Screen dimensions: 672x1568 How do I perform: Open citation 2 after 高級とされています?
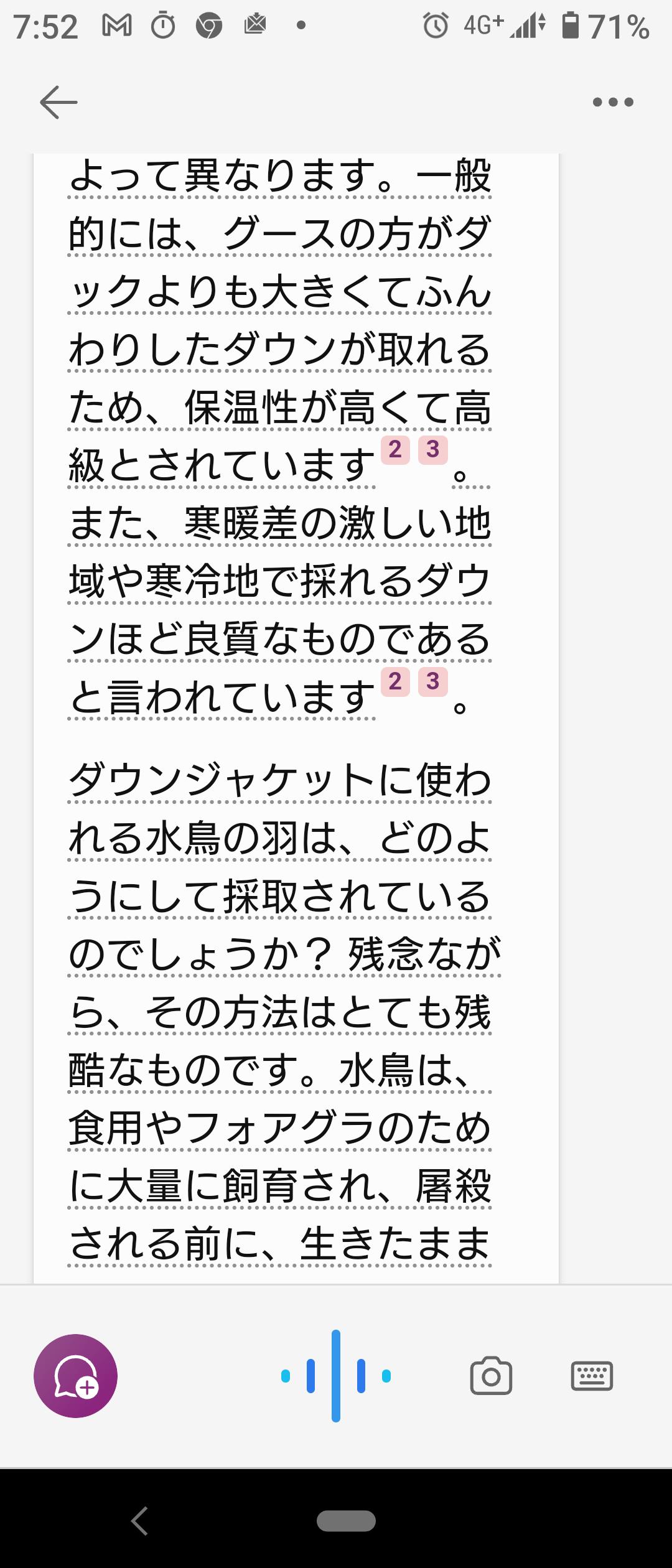click(395, 449)
